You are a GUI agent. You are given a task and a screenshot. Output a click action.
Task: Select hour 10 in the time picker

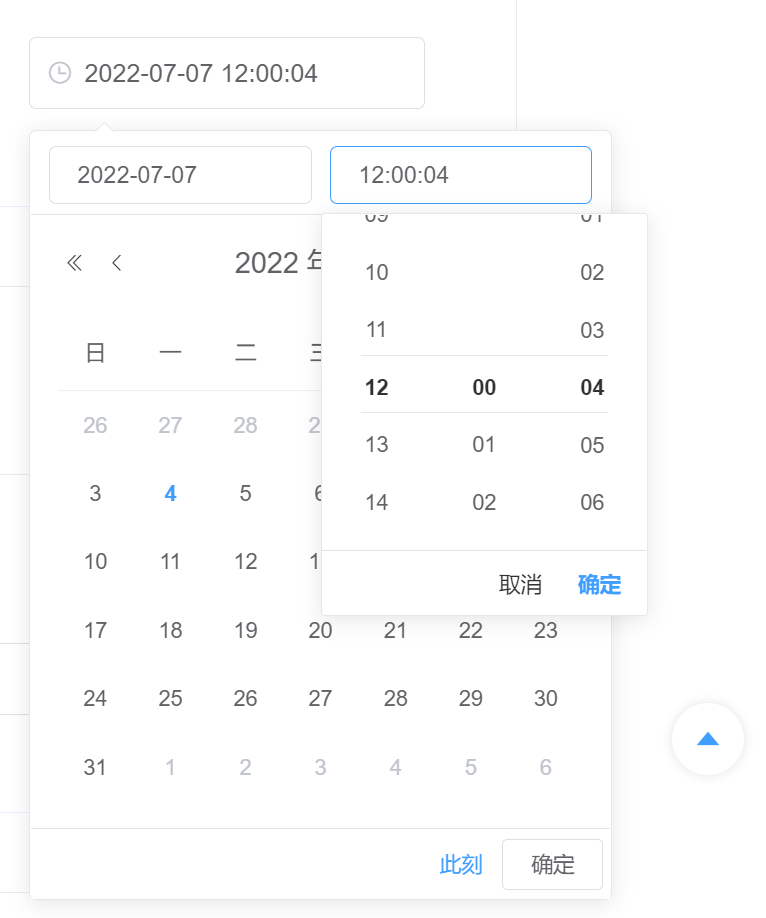point(376,273)
